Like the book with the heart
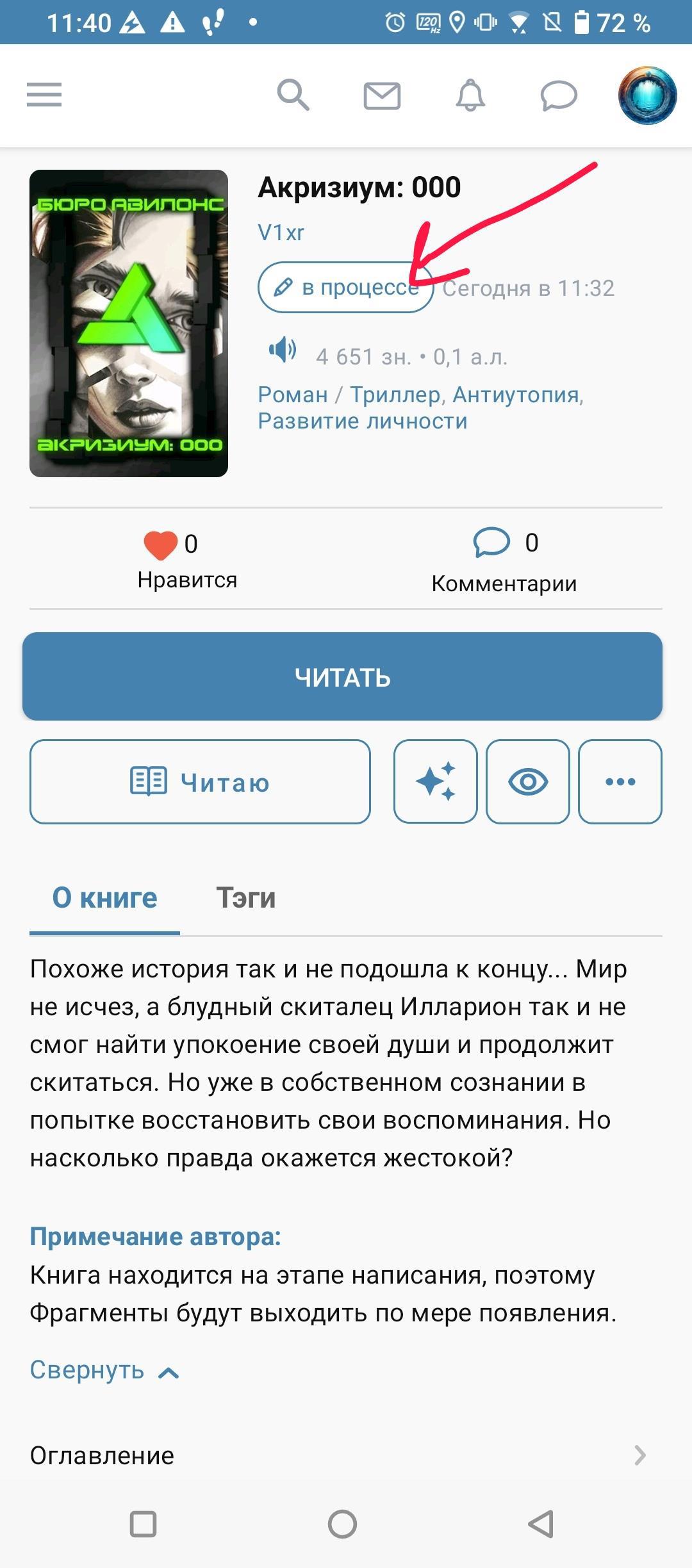Image resolution: width=692 pixels, height=1568 pixels. tap(160, 545)
